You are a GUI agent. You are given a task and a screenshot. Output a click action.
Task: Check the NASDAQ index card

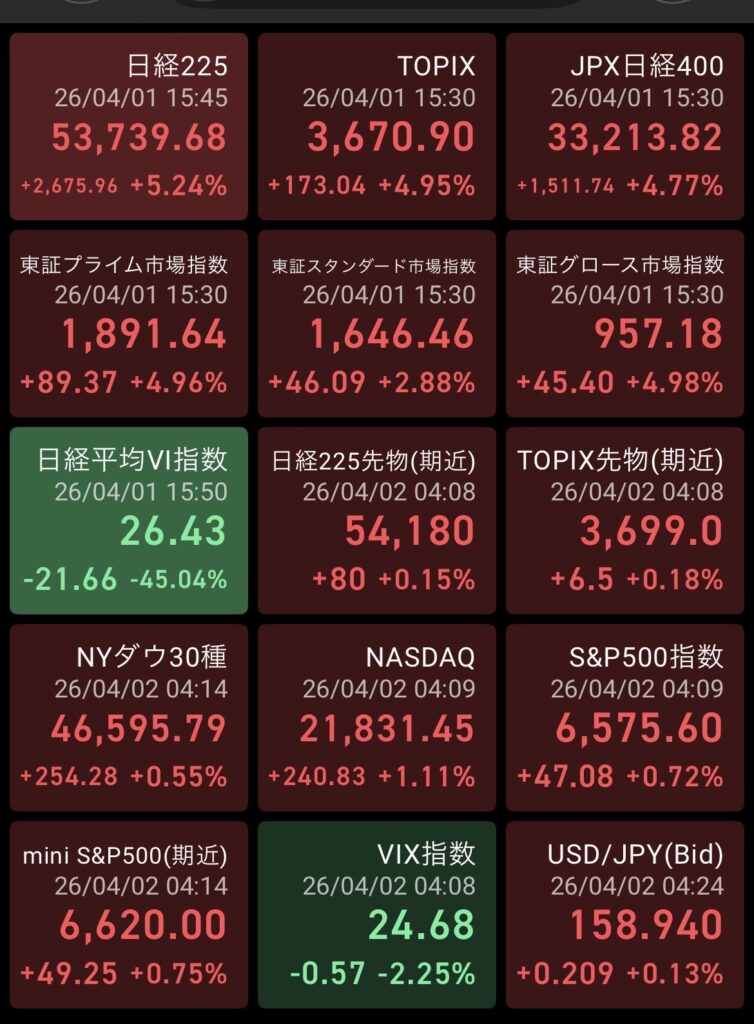pos(377,717)
